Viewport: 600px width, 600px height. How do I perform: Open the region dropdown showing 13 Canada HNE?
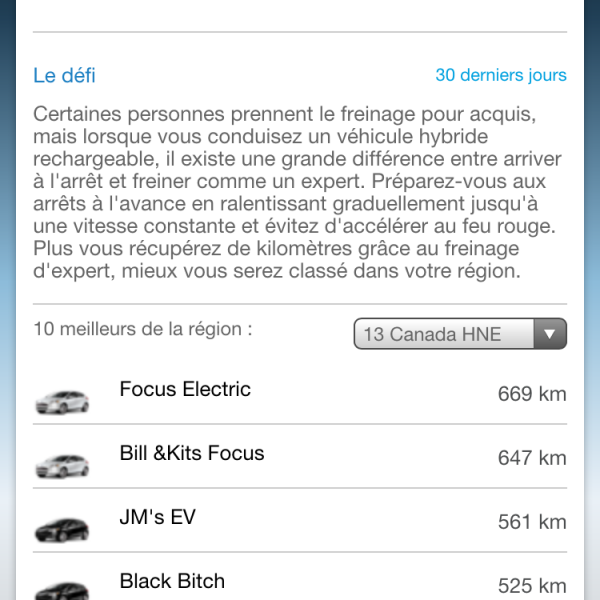pyautogui.click(x=460, y=334)
